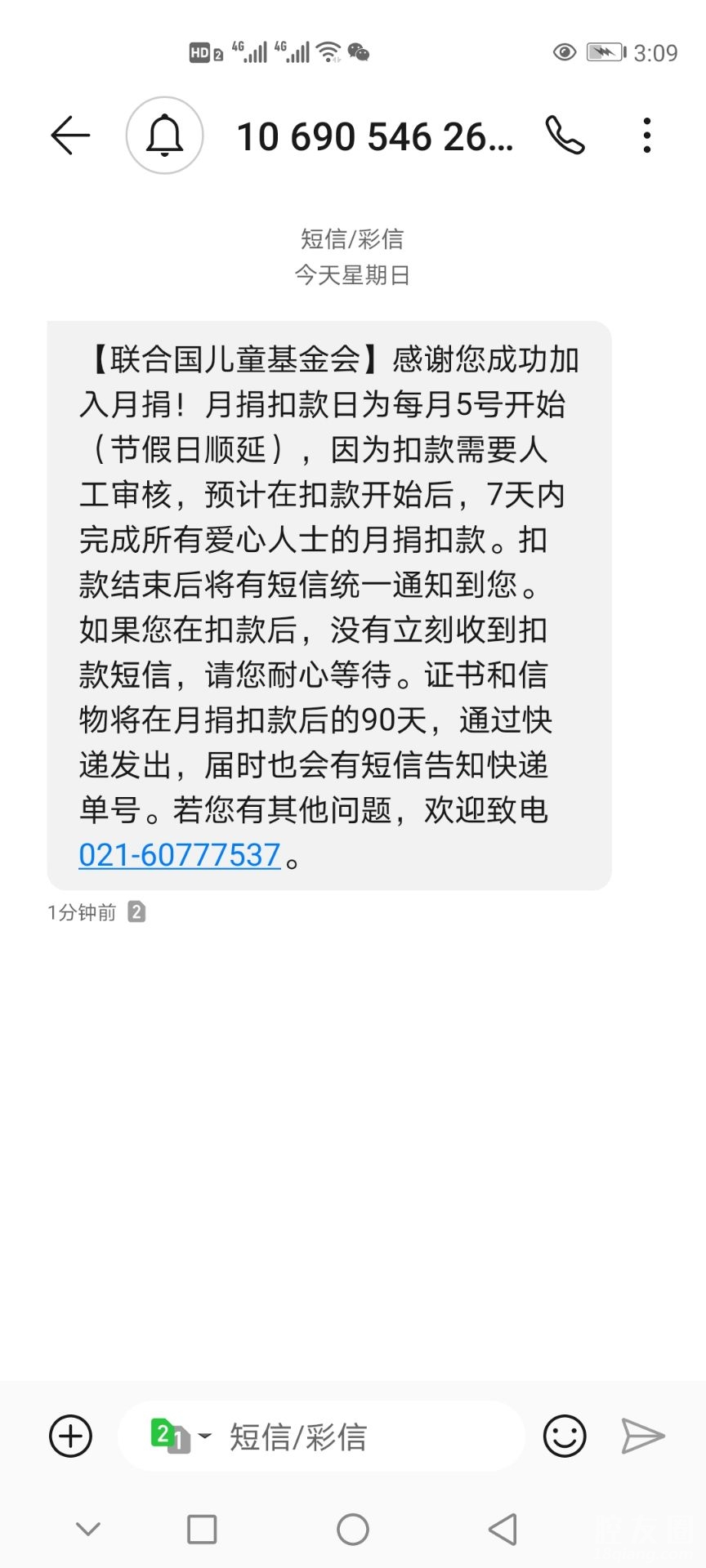Open the emoji picker
Screen dimensions: 706x1568
click(x=565, y=1436)
